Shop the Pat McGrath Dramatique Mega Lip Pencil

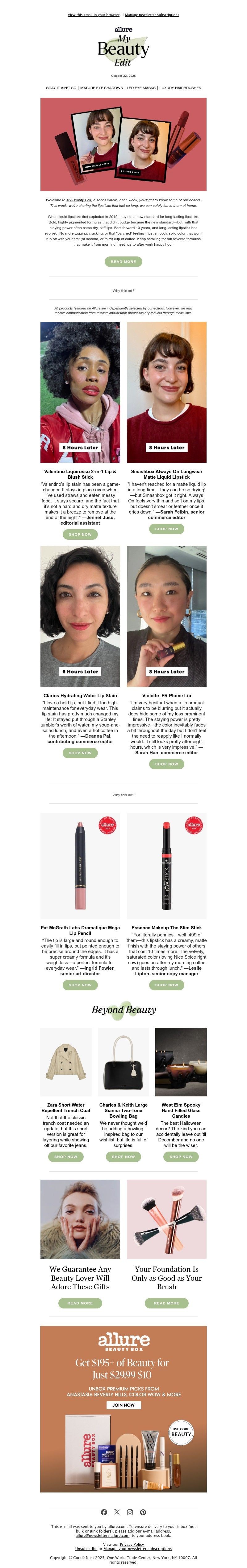click(80, 984)
